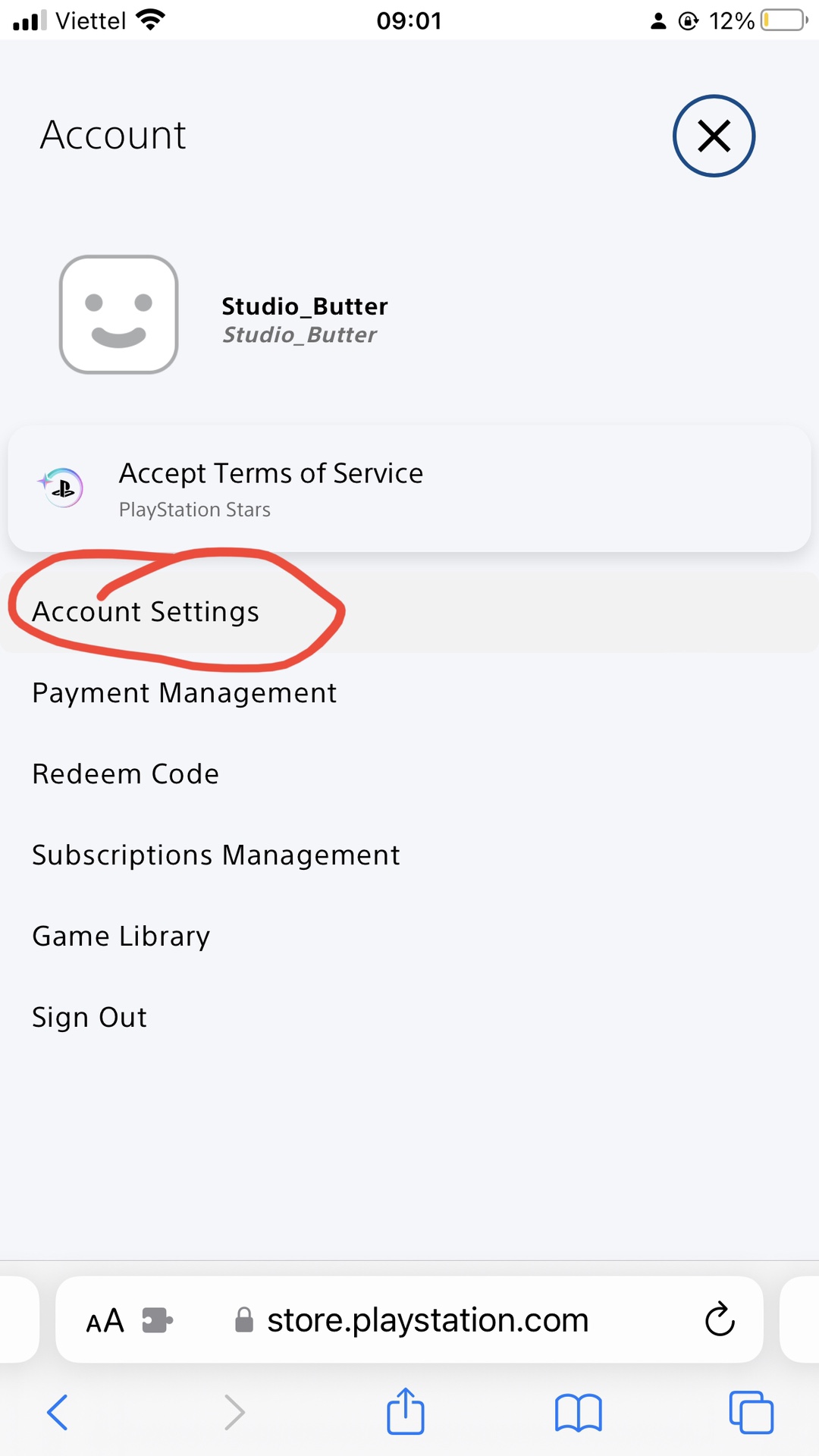The width and height of the screenshot is (819, 1456).
Task: Go back to previous page
Action: point(58,1413)
